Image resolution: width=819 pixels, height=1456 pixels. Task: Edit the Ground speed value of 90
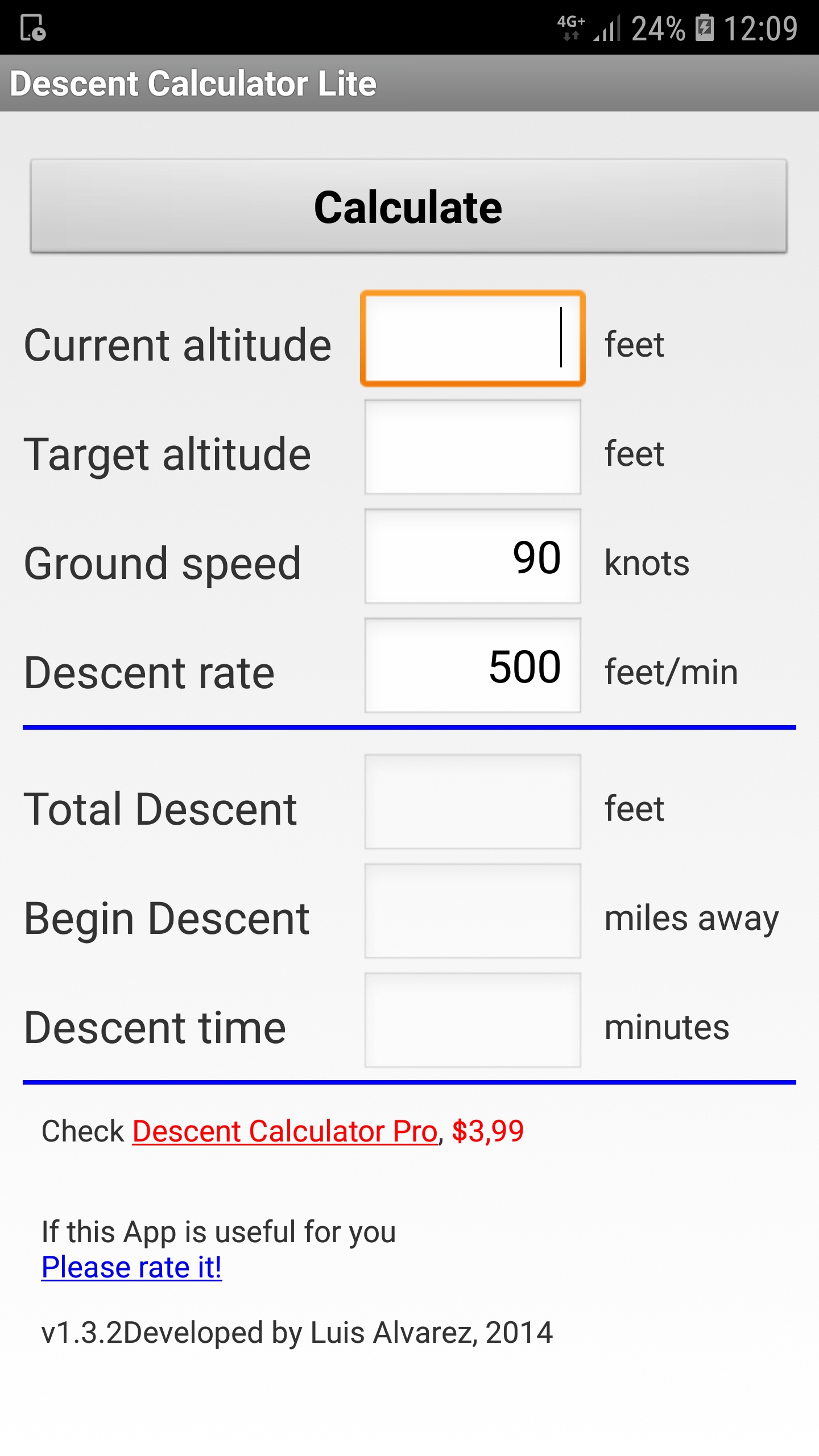point(473,556)
